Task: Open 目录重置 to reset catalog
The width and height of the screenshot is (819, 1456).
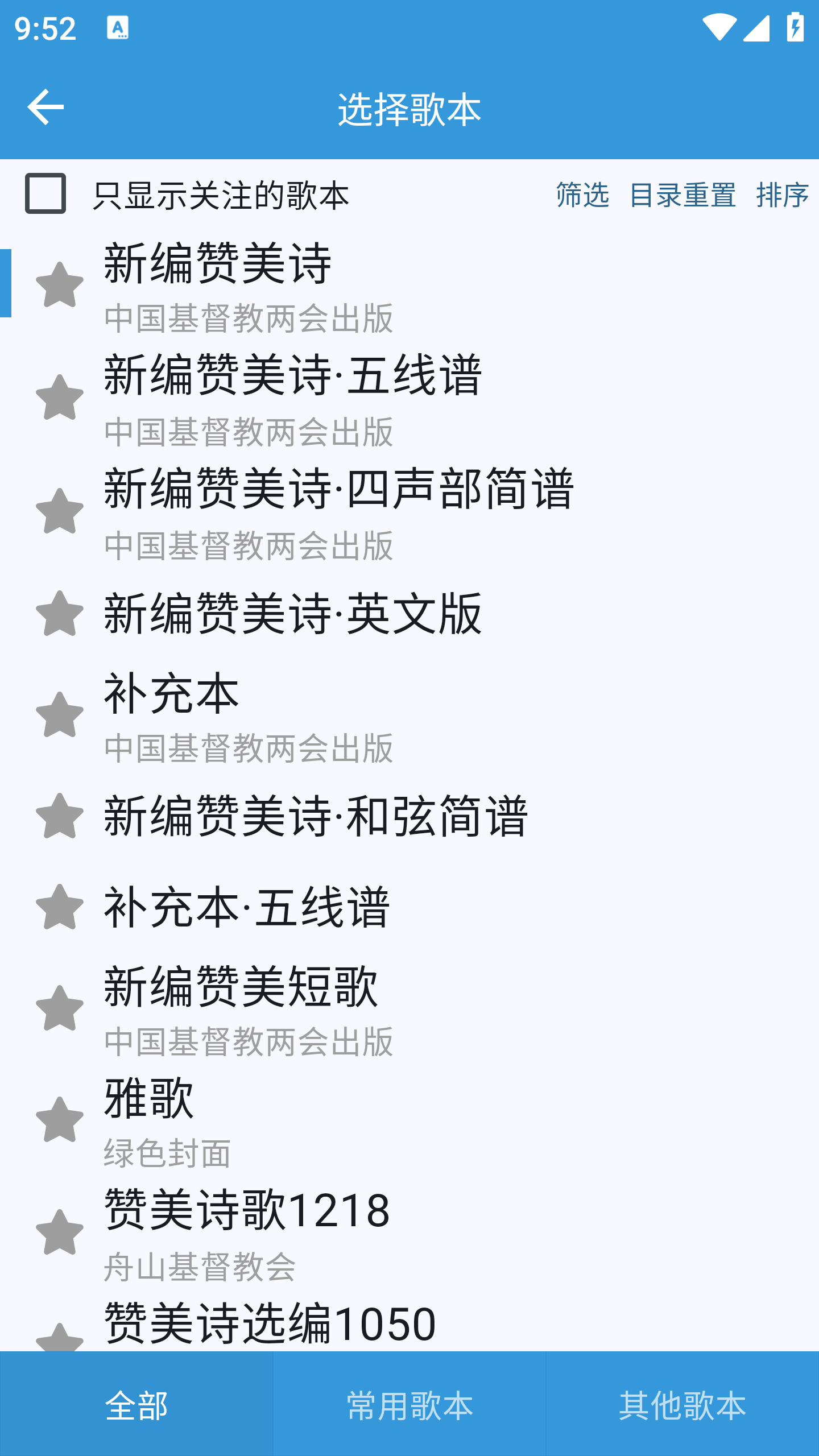Action: [x=682, y=196]
